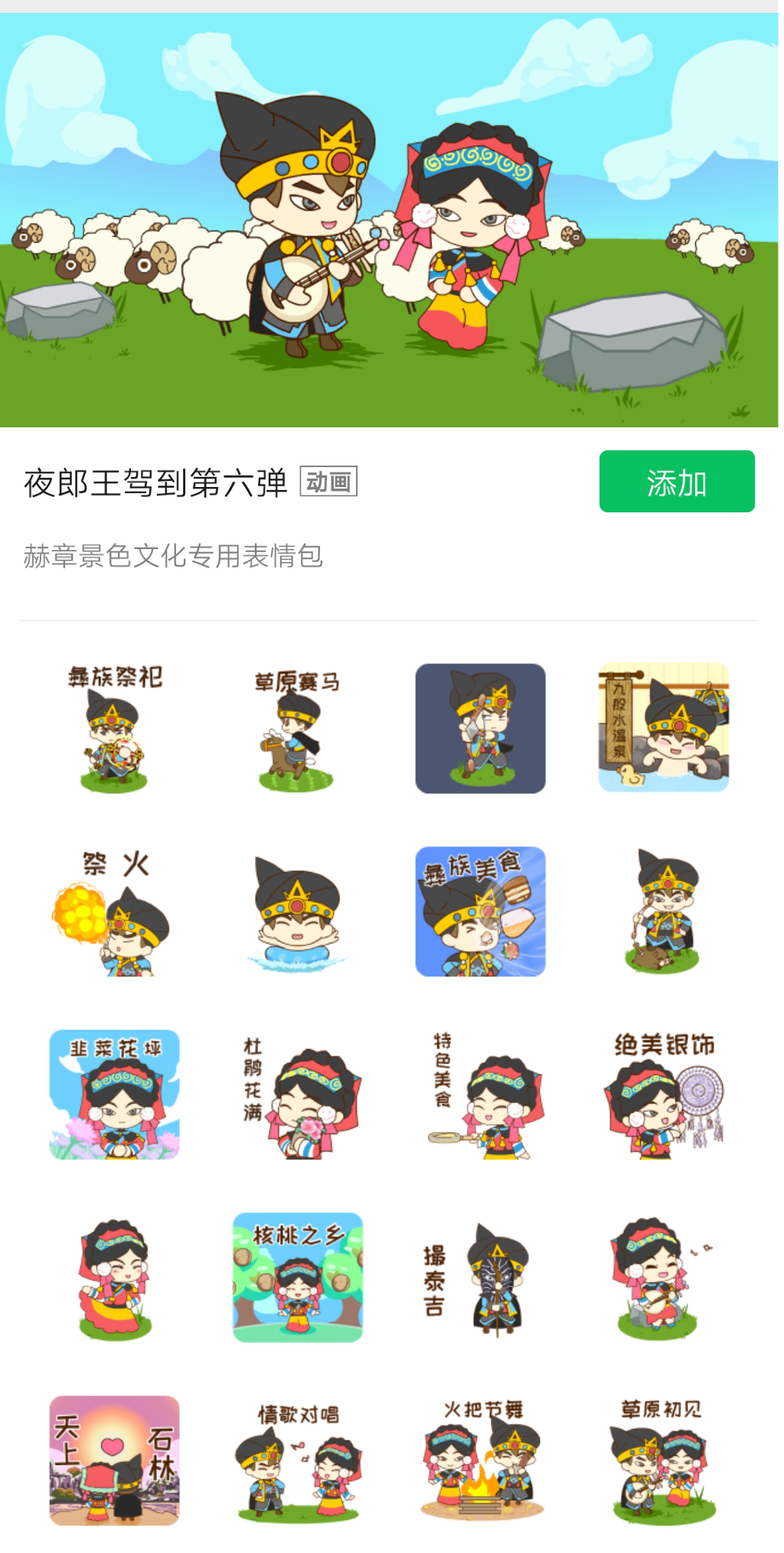Preview the 杜鹃花满 sticker
This screenshot has height=1553, width=784.
(298, 1094)
